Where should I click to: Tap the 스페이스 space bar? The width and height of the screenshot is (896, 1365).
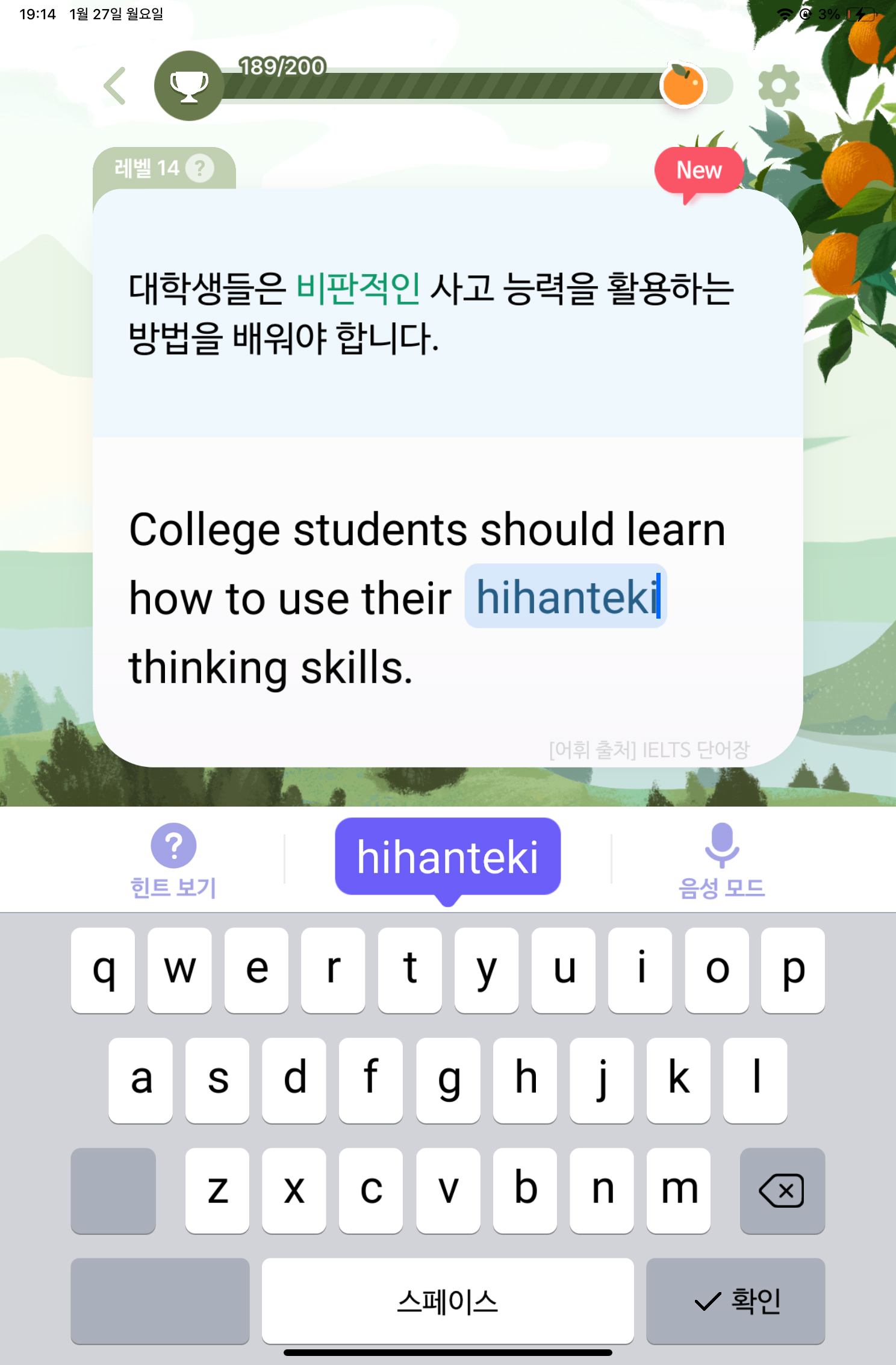point(447,1301)
